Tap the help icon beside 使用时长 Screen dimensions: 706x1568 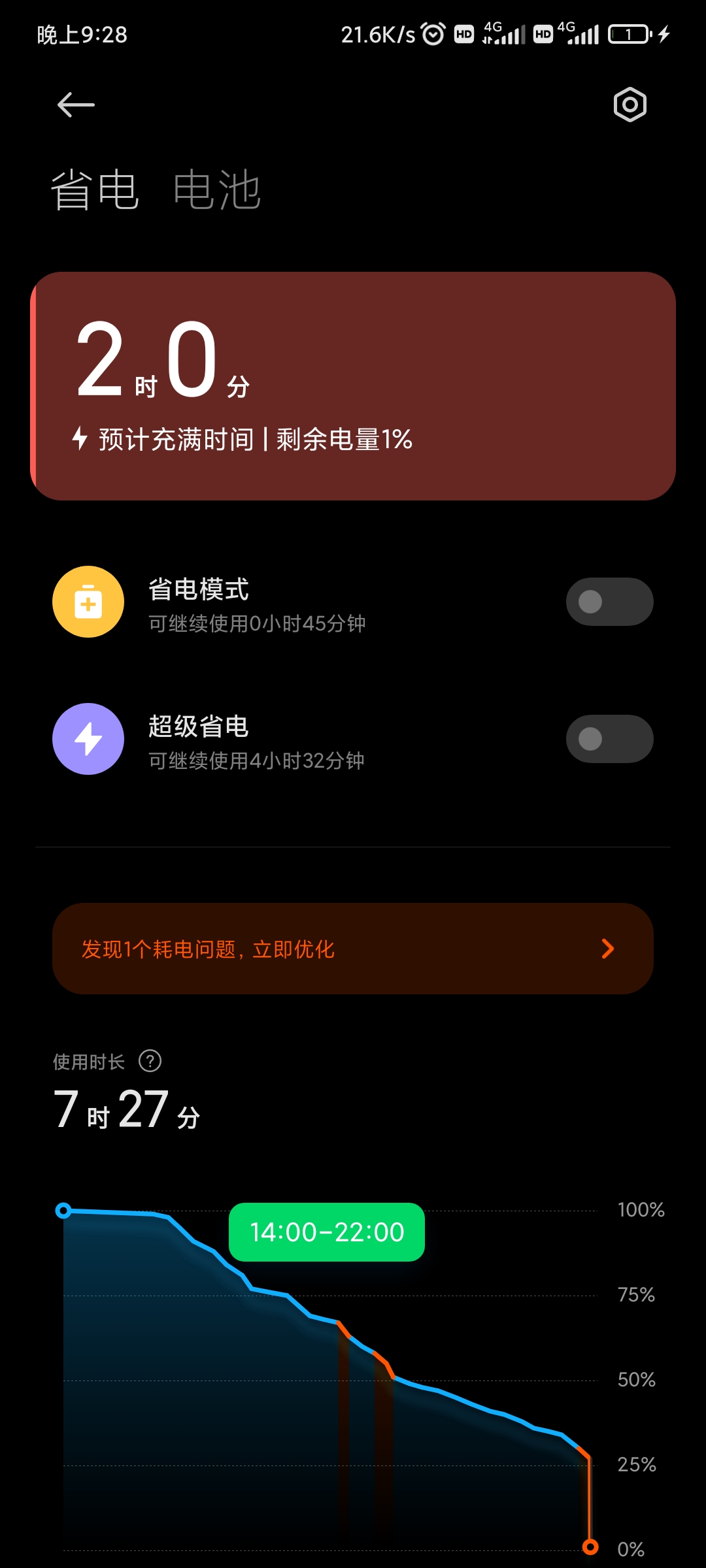pyautogui.click(x=150, y=1061)
